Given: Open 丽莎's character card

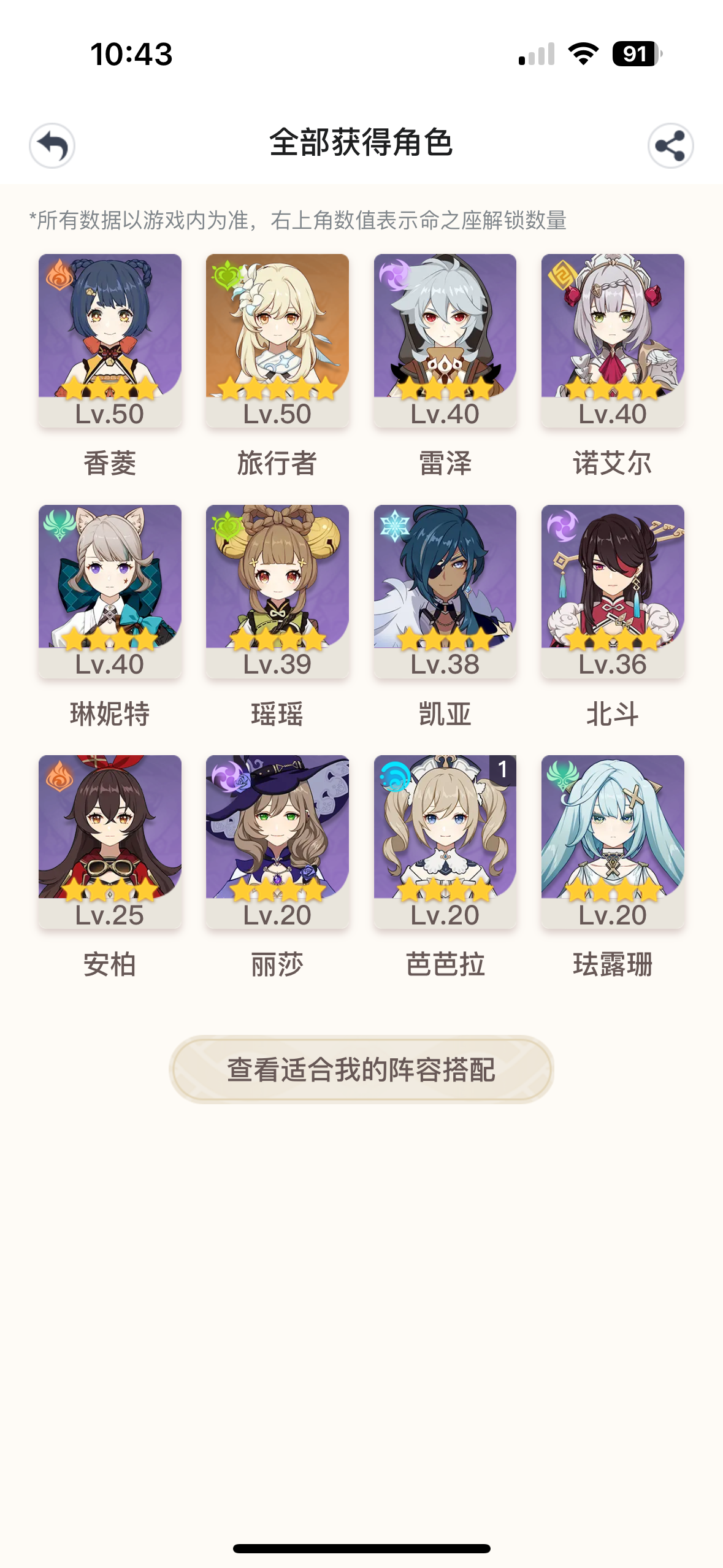Looking at the screenshot, I should point(278,834).
